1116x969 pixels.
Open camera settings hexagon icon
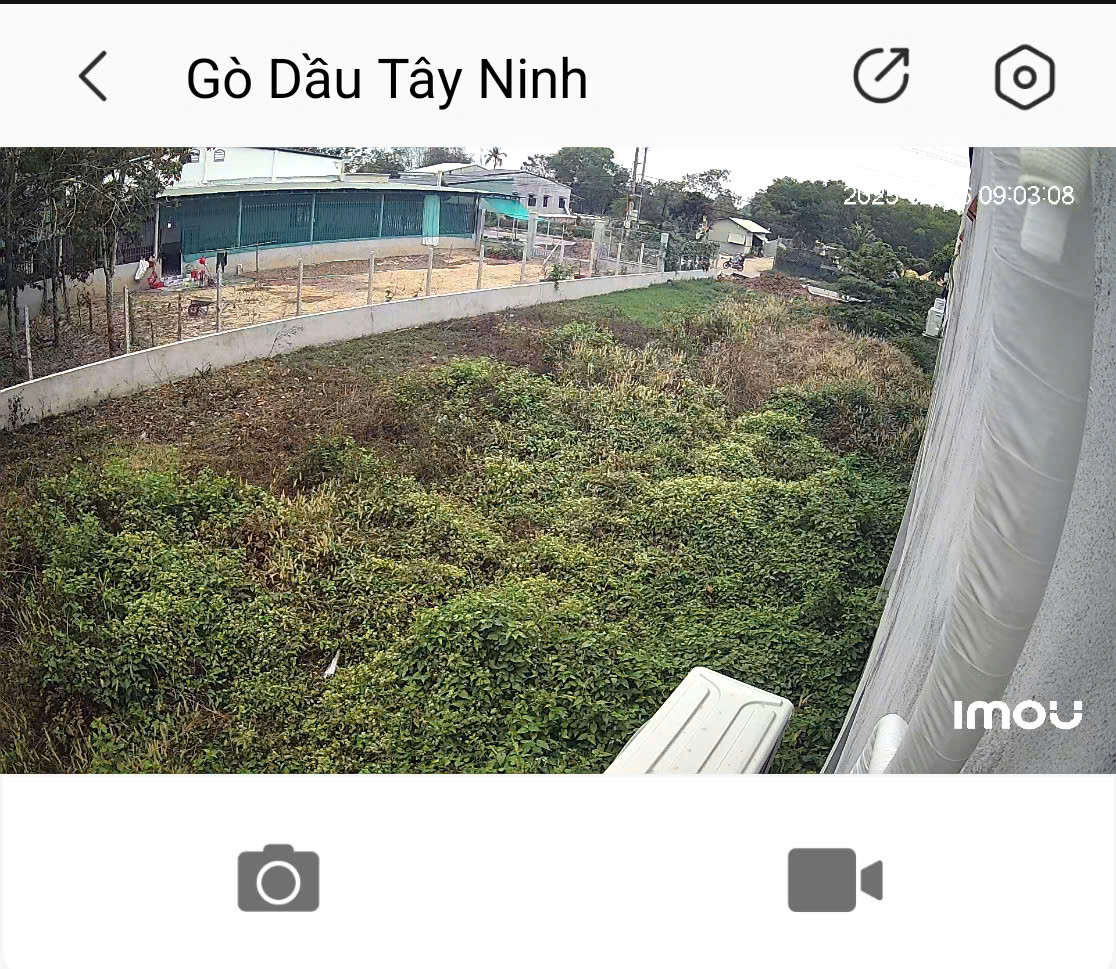pyautogui.click(x=1024, y=77)
